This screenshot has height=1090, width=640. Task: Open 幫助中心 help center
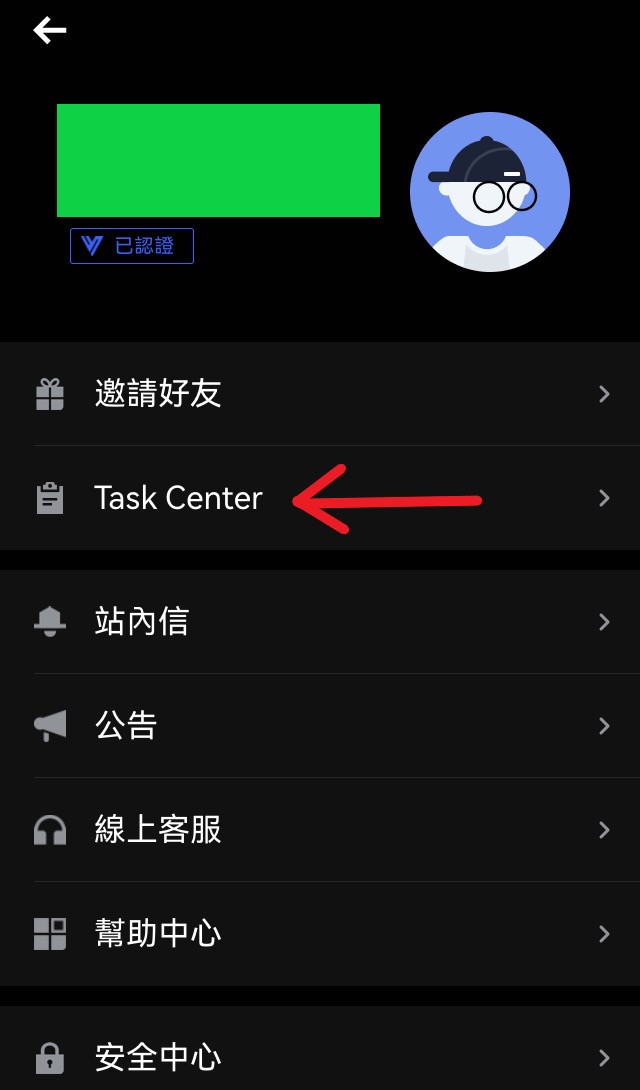[x=320, y=934]
